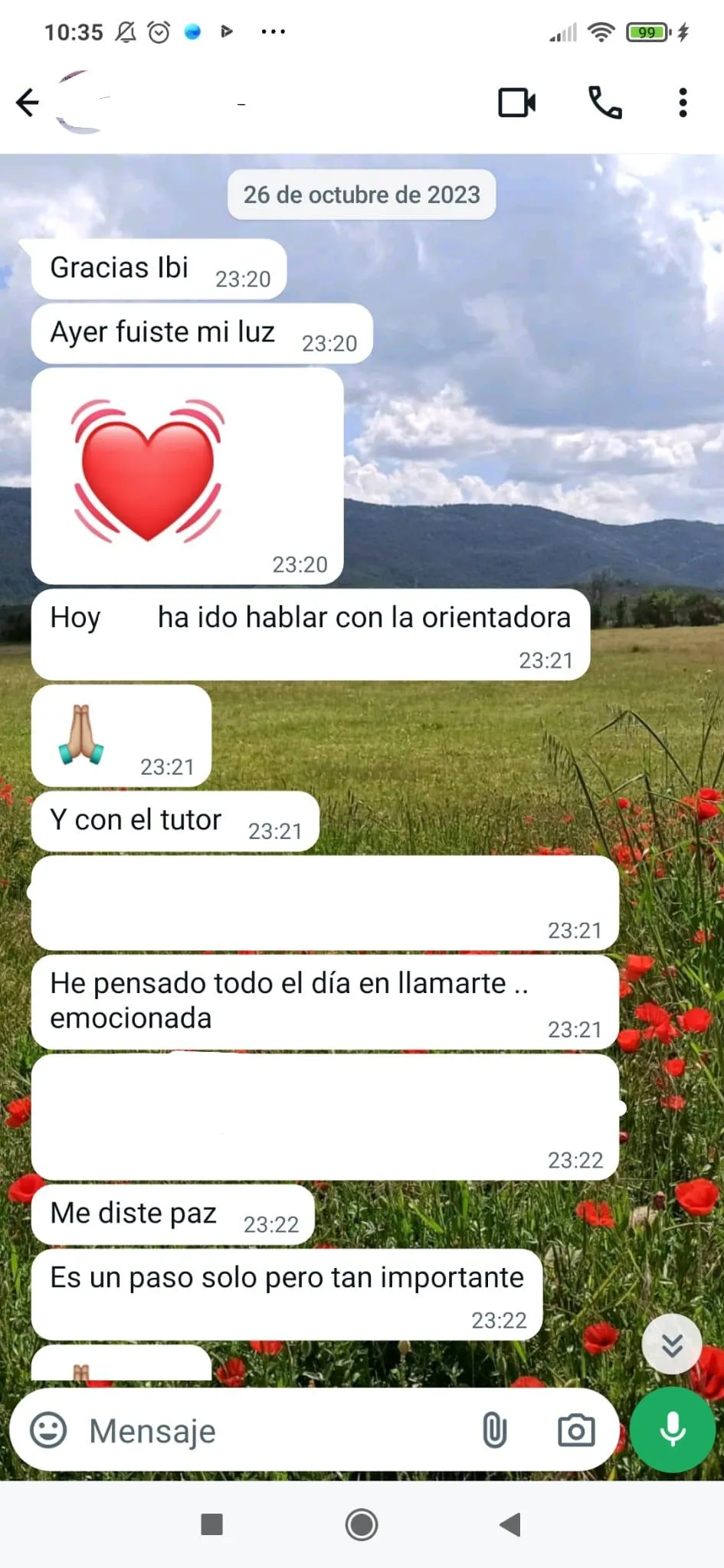Viewport: 724px width, 1568px height.
Task: Record a voice message with microphone
Action: pyautogui.click(x=672, y=1429)
